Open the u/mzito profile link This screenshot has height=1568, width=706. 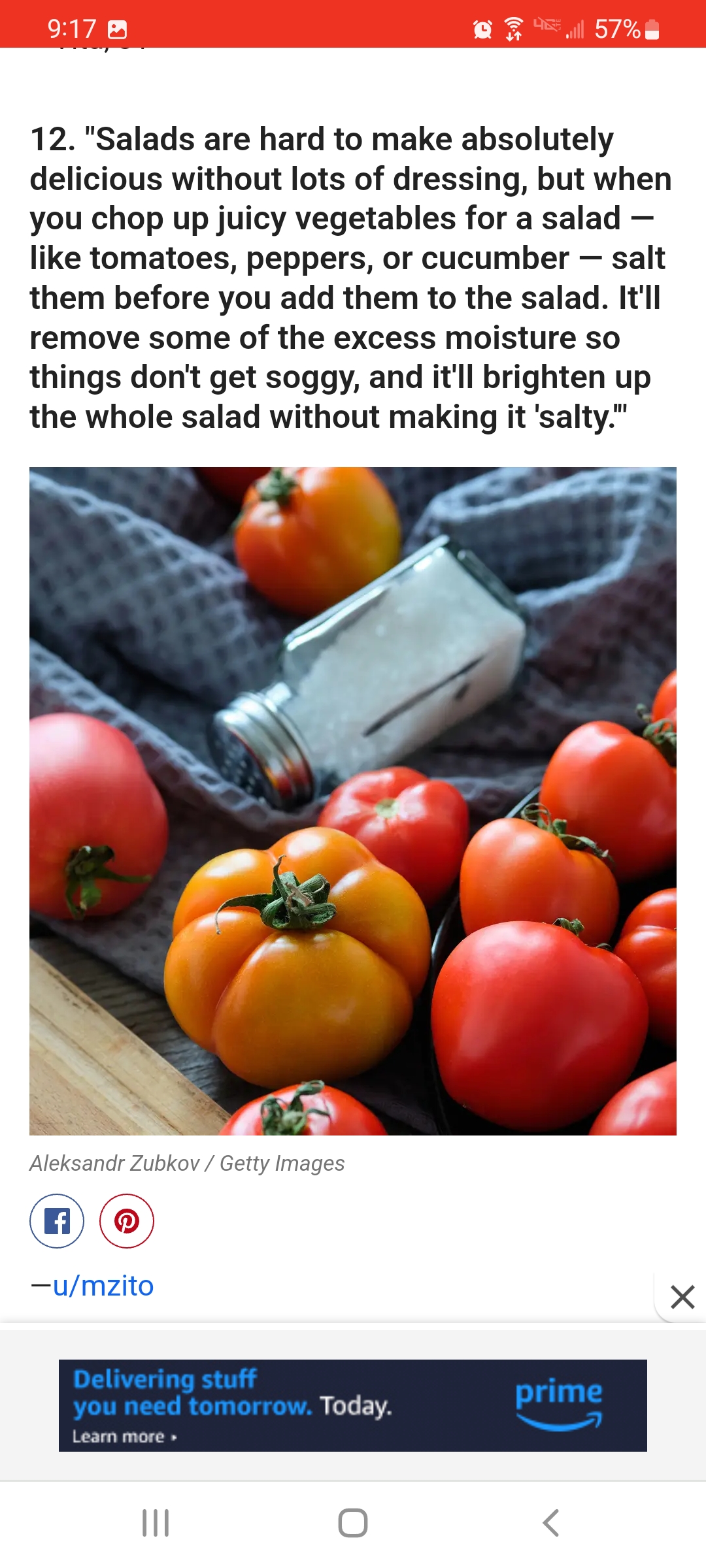tap(103, 1285)
